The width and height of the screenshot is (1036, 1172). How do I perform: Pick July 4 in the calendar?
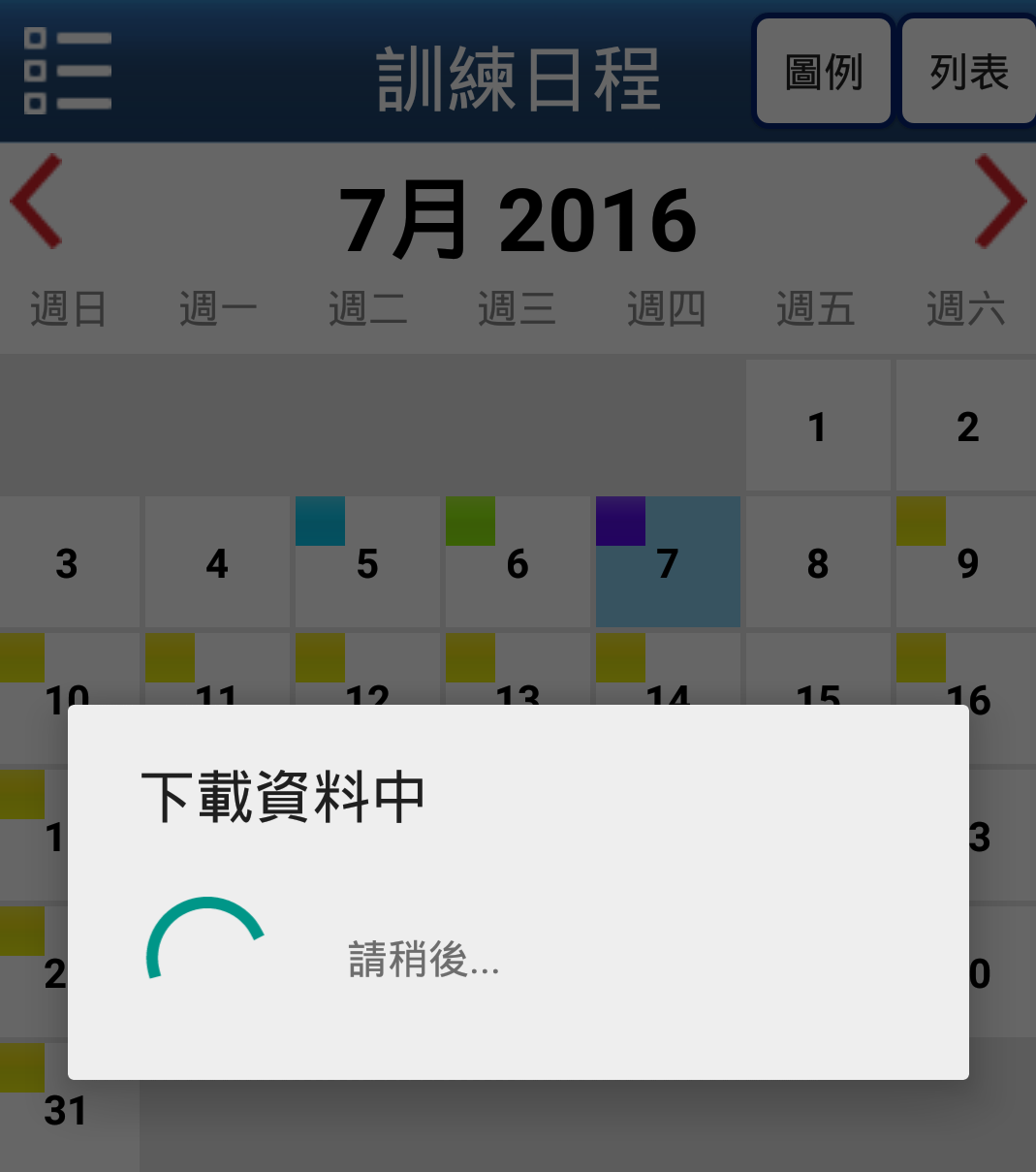point(217,563)
